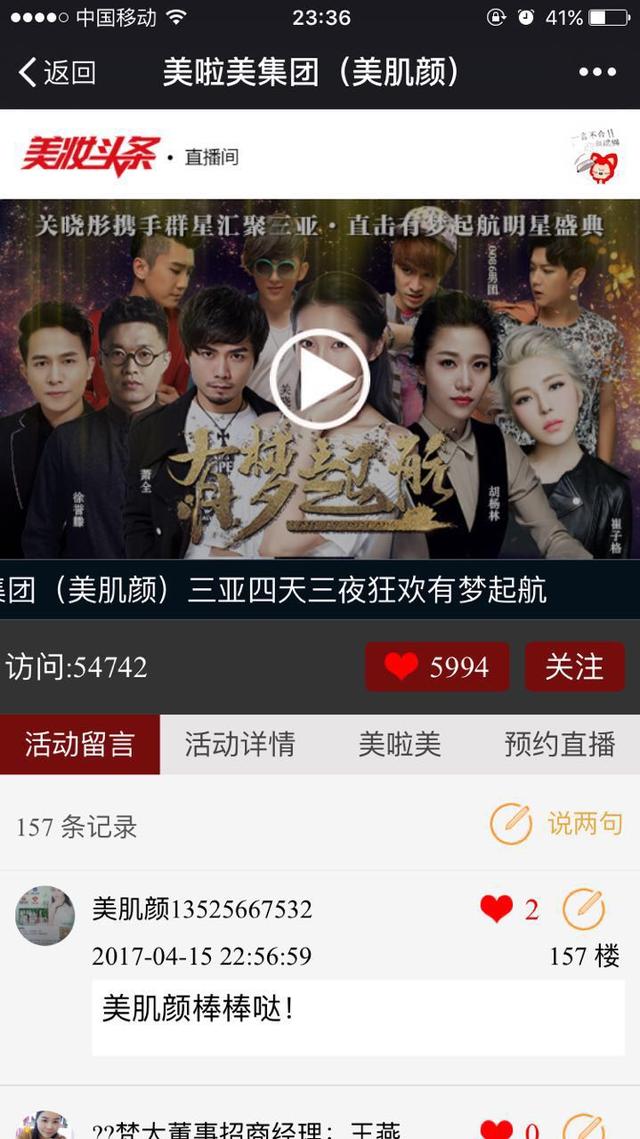
Task: Play the 有梦起航 live video
Action: [320, 380]
